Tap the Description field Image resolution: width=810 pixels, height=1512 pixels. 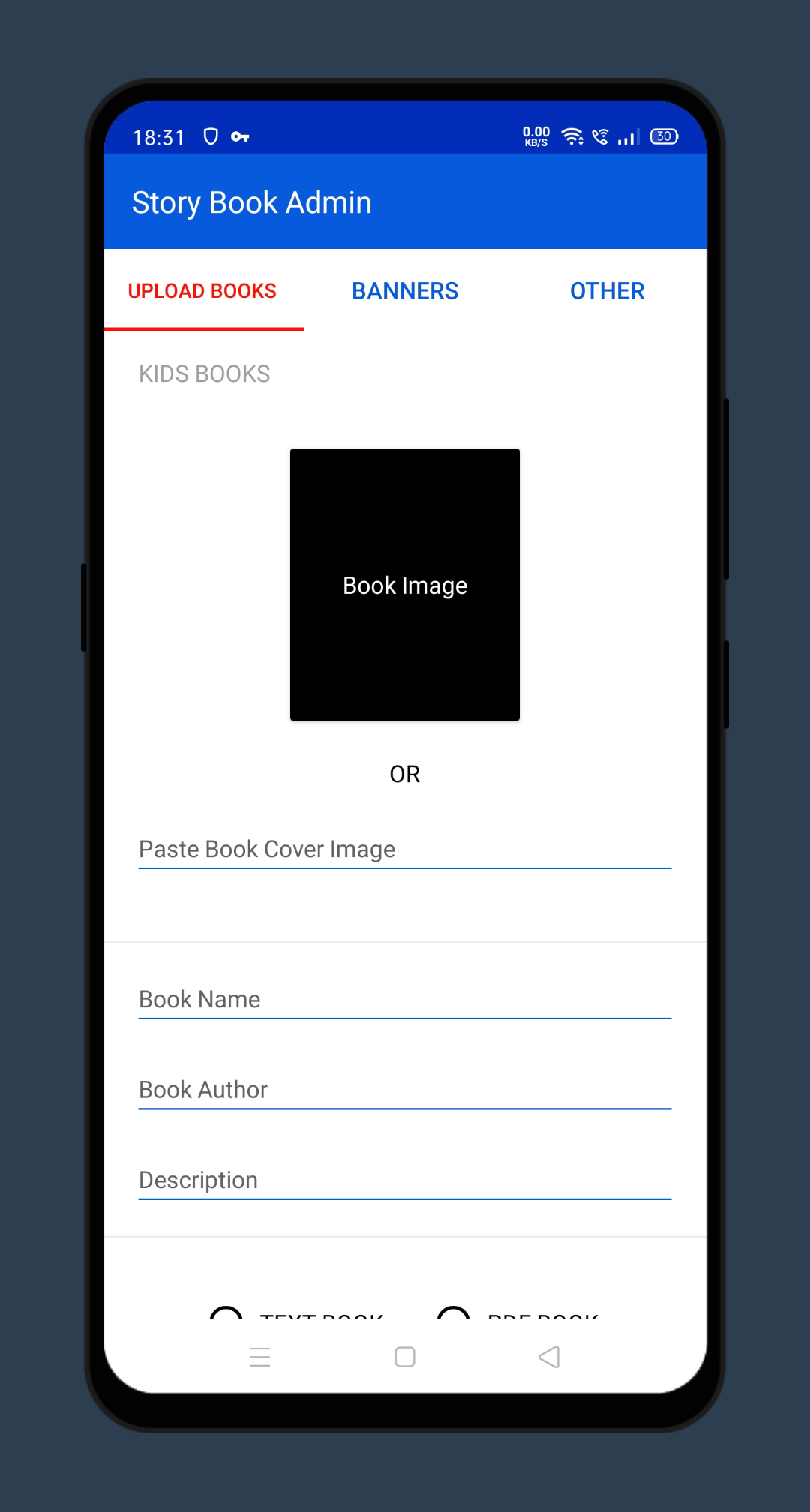coord(405,1179)
